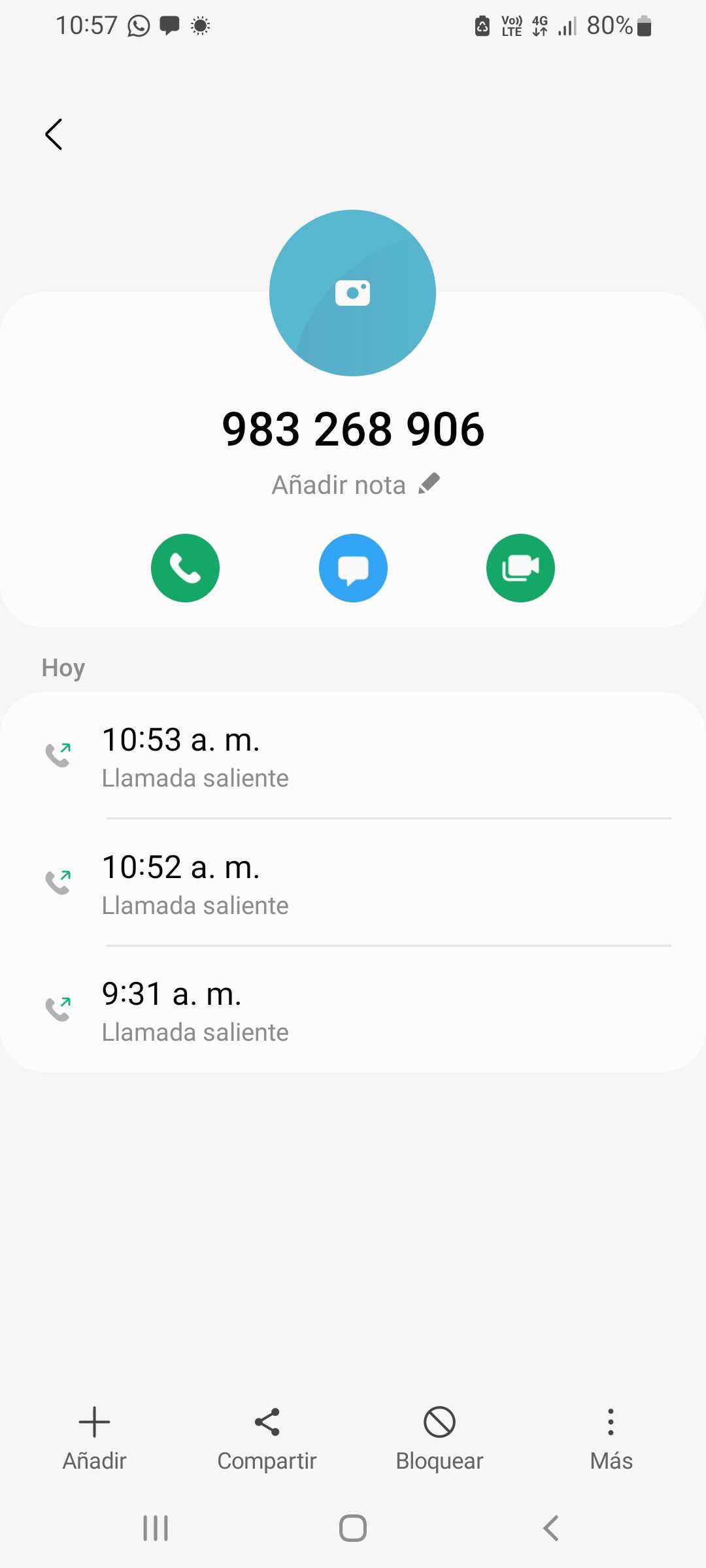Image resolution: width=706 pixels, height=1568 pixels.
Task: Go back using the top arrow
Action: (54, 135)
